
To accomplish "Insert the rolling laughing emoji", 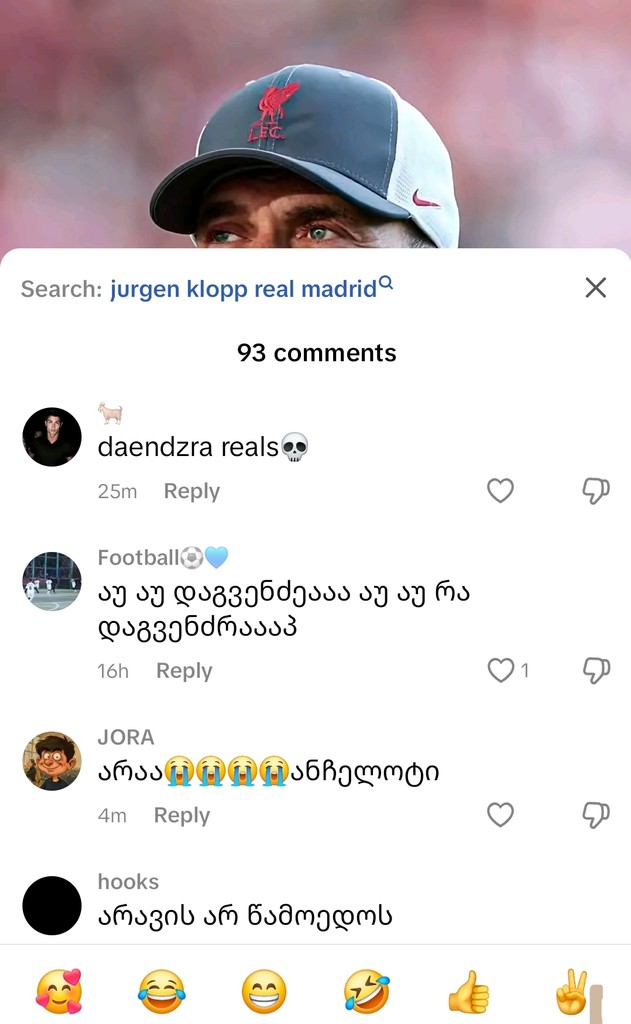I will pyautogui.click(x=366, y=992).
